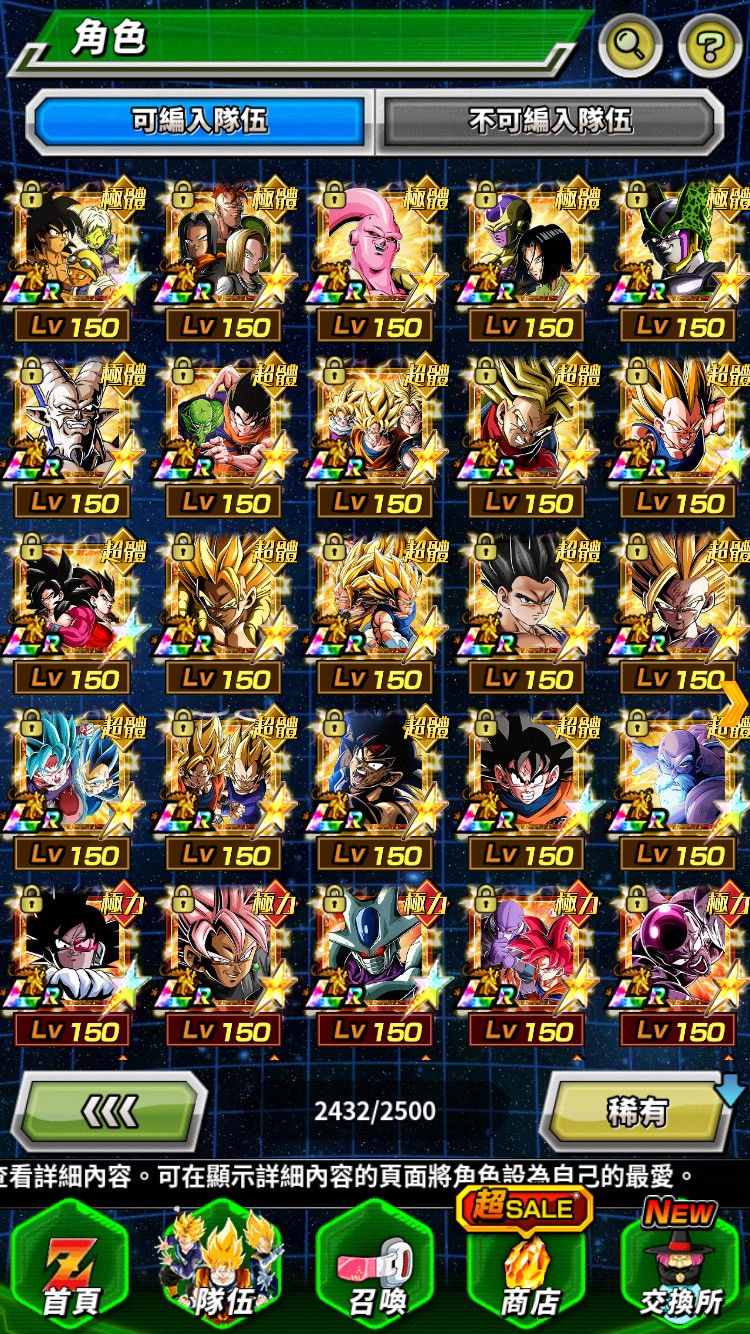Select the pink Majin Buu character card
Image resolution: width=750 pixels, height=1334 pixels.
coord(376,250)
